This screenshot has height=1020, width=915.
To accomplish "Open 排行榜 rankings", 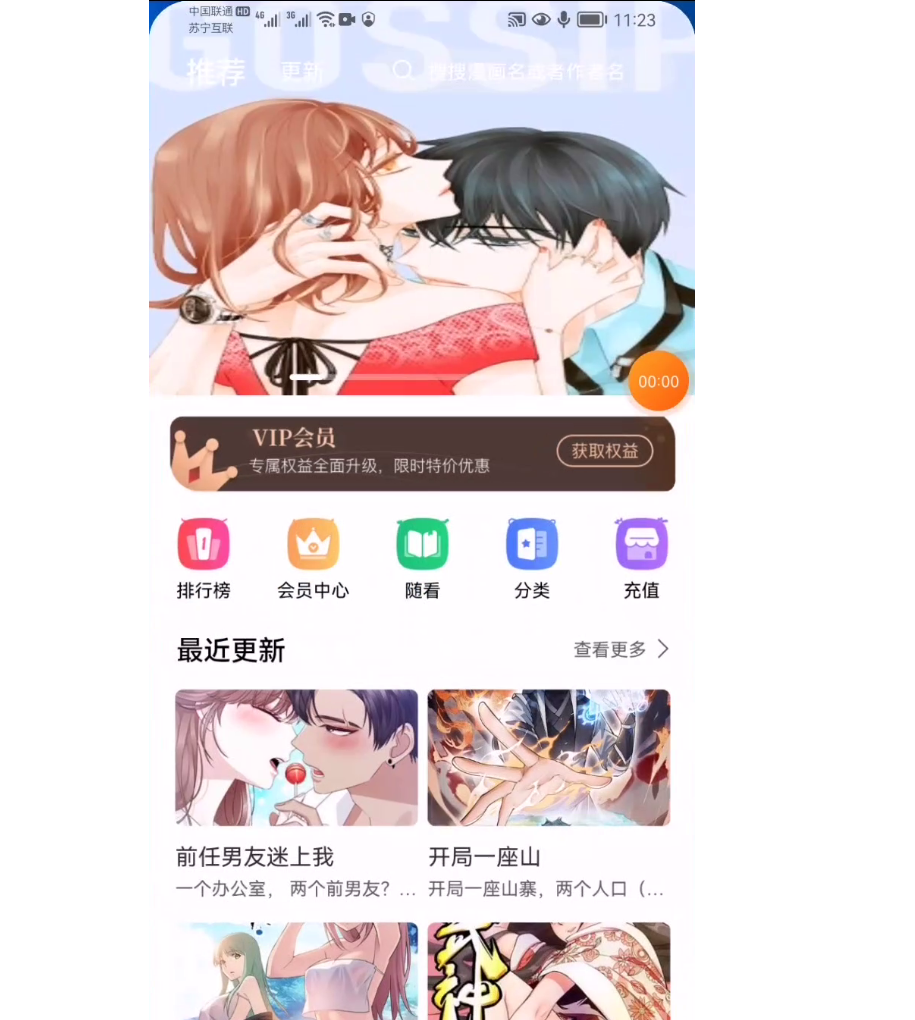I will click(x=204, y=558).
